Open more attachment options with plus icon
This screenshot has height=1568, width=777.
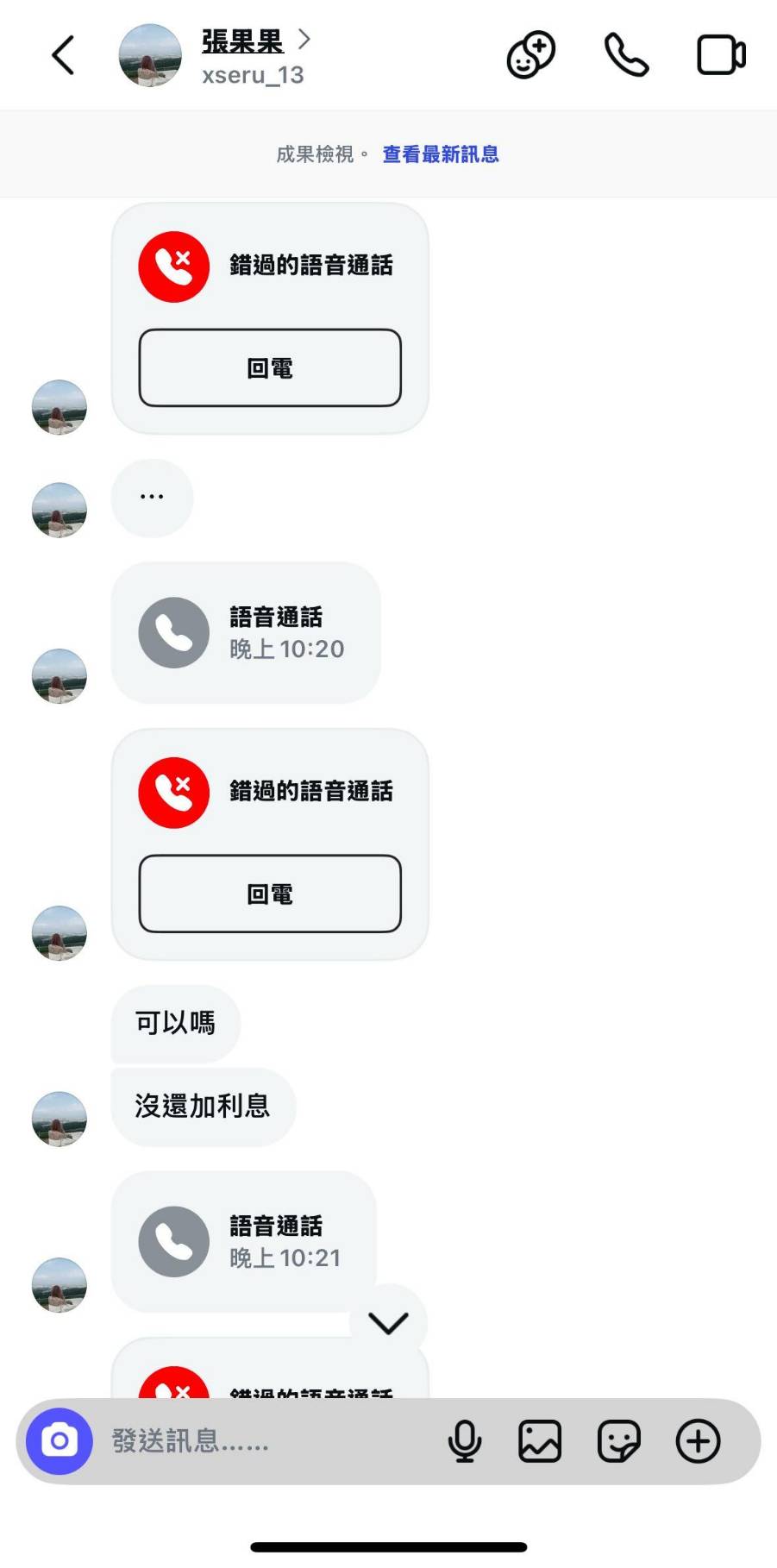click(698, 1441)
